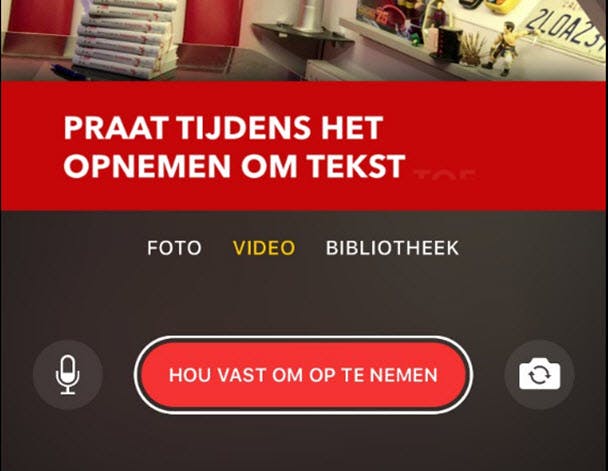
Task: Flip the camera with the switch icon
Action: [x=539, y=375]
